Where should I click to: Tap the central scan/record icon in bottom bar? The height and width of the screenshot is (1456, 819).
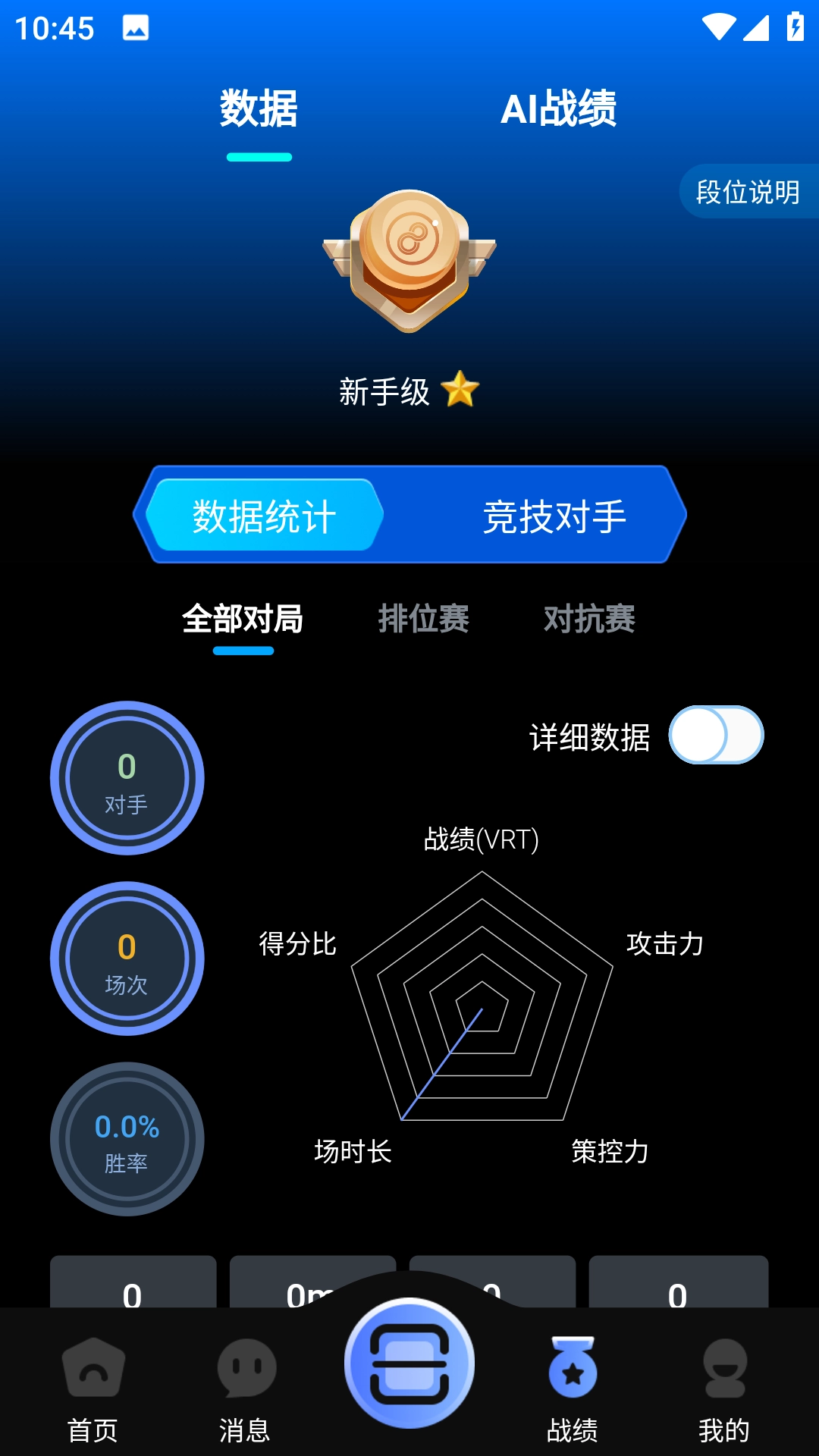point(408,1361)
